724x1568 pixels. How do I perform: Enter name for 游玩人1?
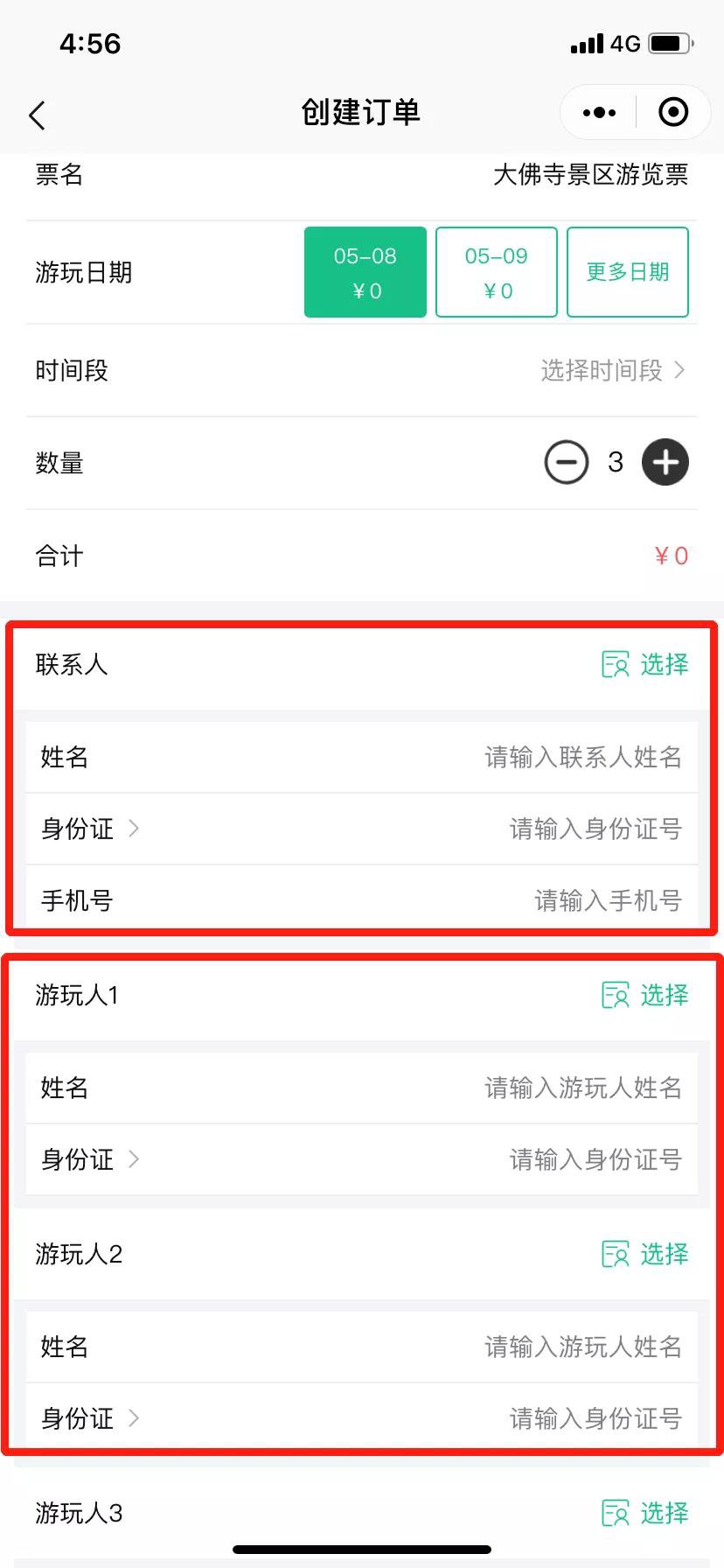581,1088
